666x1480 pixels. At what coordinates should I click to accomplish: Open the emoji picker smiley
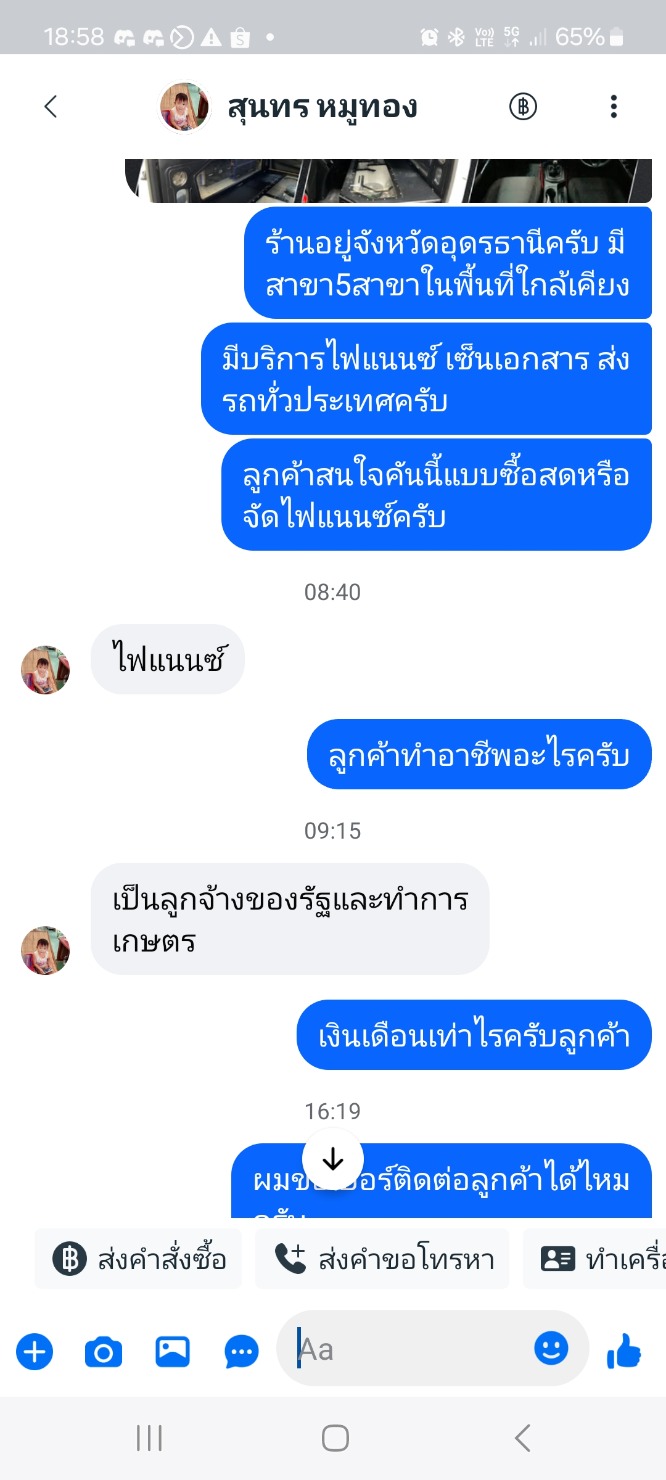point(551,1349)
